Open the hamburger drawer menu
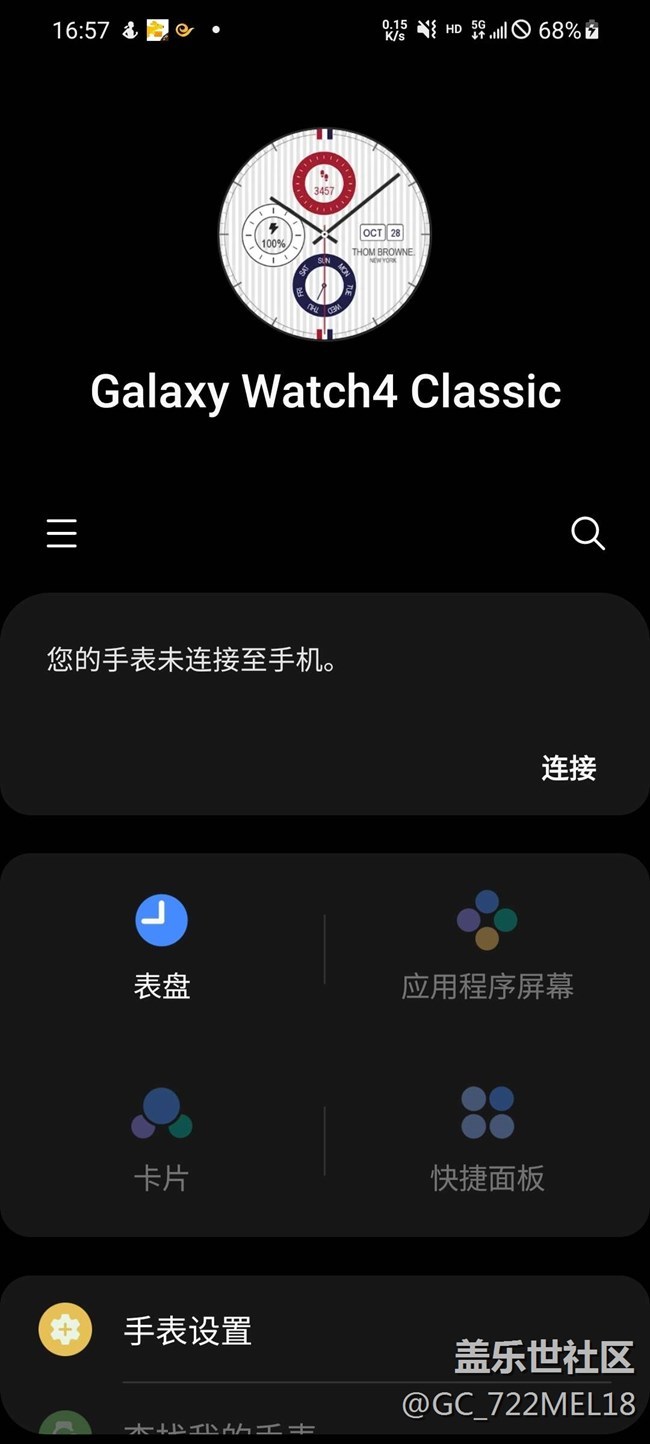 62,533
